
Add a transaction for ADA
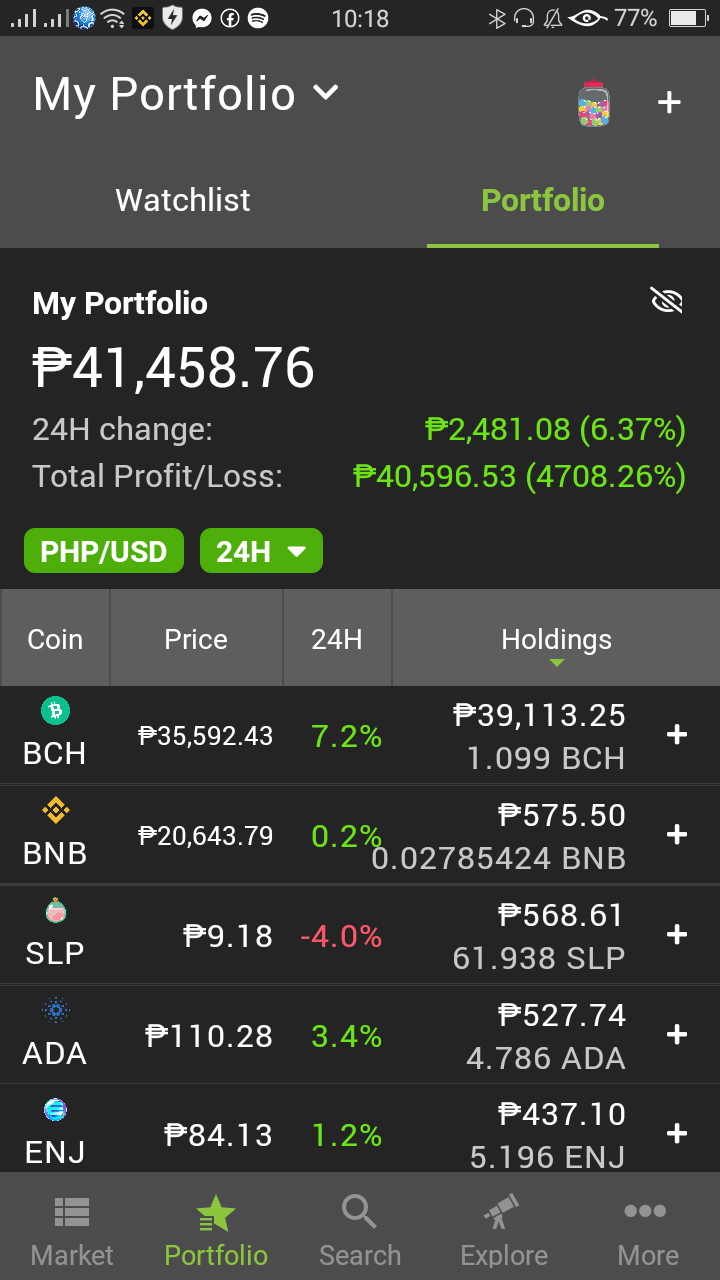coord(677,1034)
